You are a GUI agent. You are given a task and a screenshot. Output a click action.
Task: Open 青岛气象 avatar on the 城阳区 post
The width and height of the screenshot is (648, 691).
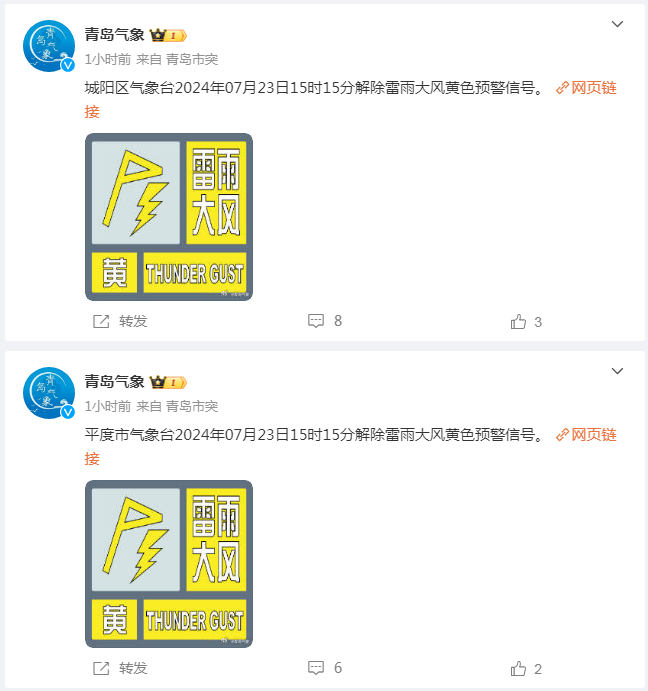(x=49, y=47)
